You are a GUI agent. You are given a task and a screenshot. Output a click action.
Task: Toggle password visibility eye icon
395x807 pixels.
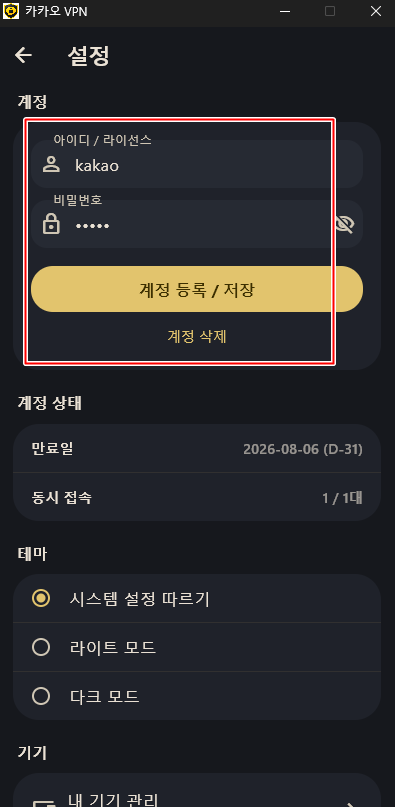click(x=345, y=224)
